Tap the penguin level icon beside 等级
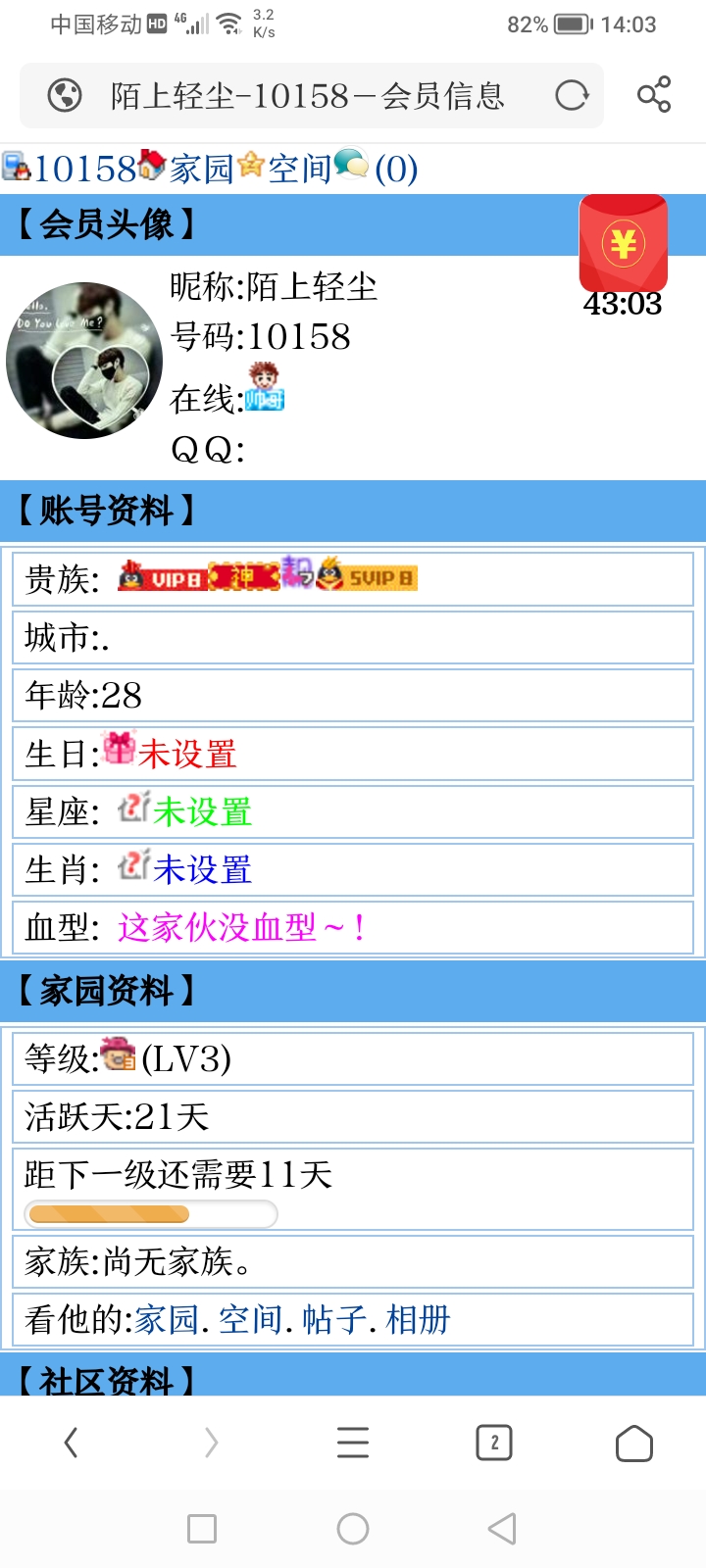This screenshot has width=706, height=1568. pyautogui.click(x=116, y=1055)
